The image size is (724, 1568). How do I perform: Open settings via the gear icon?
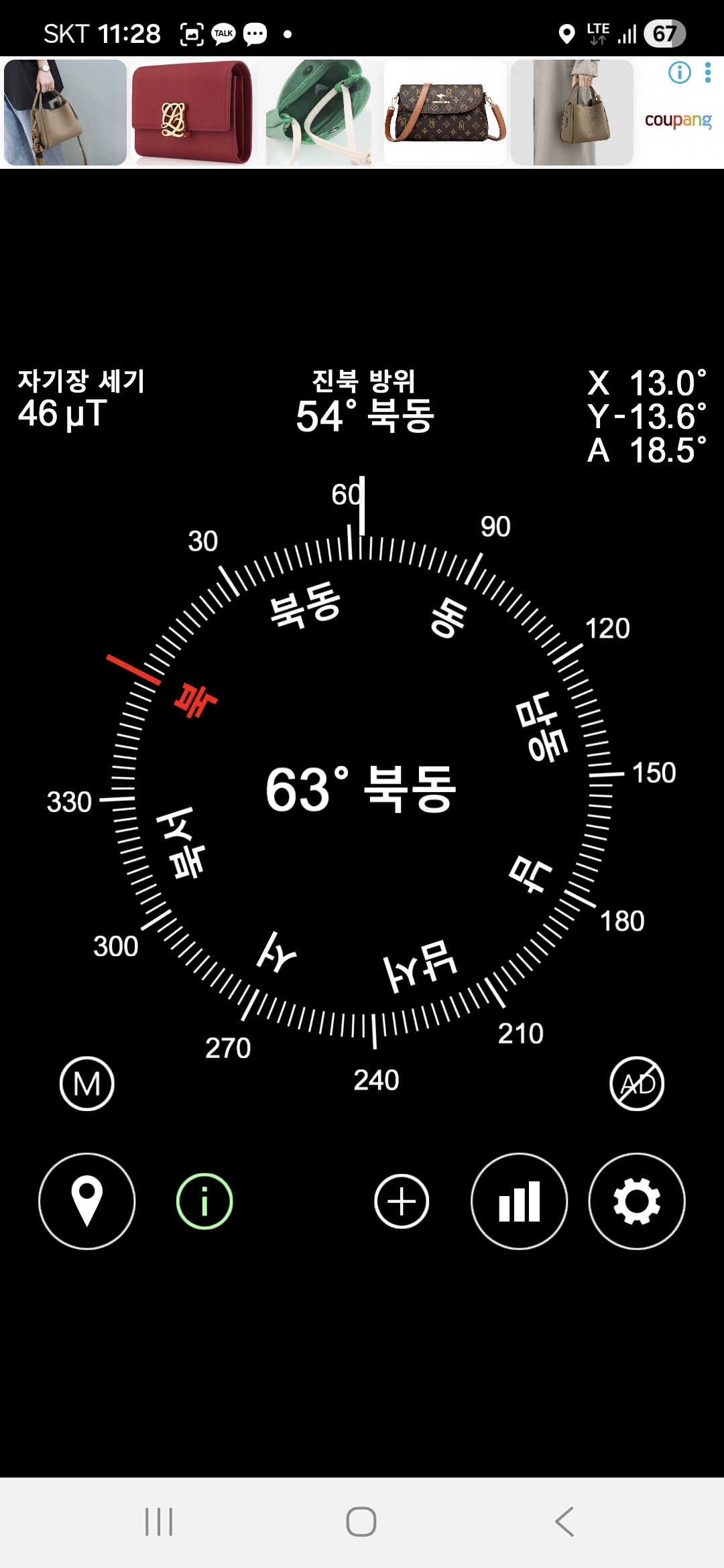(x=637, y=1201)
